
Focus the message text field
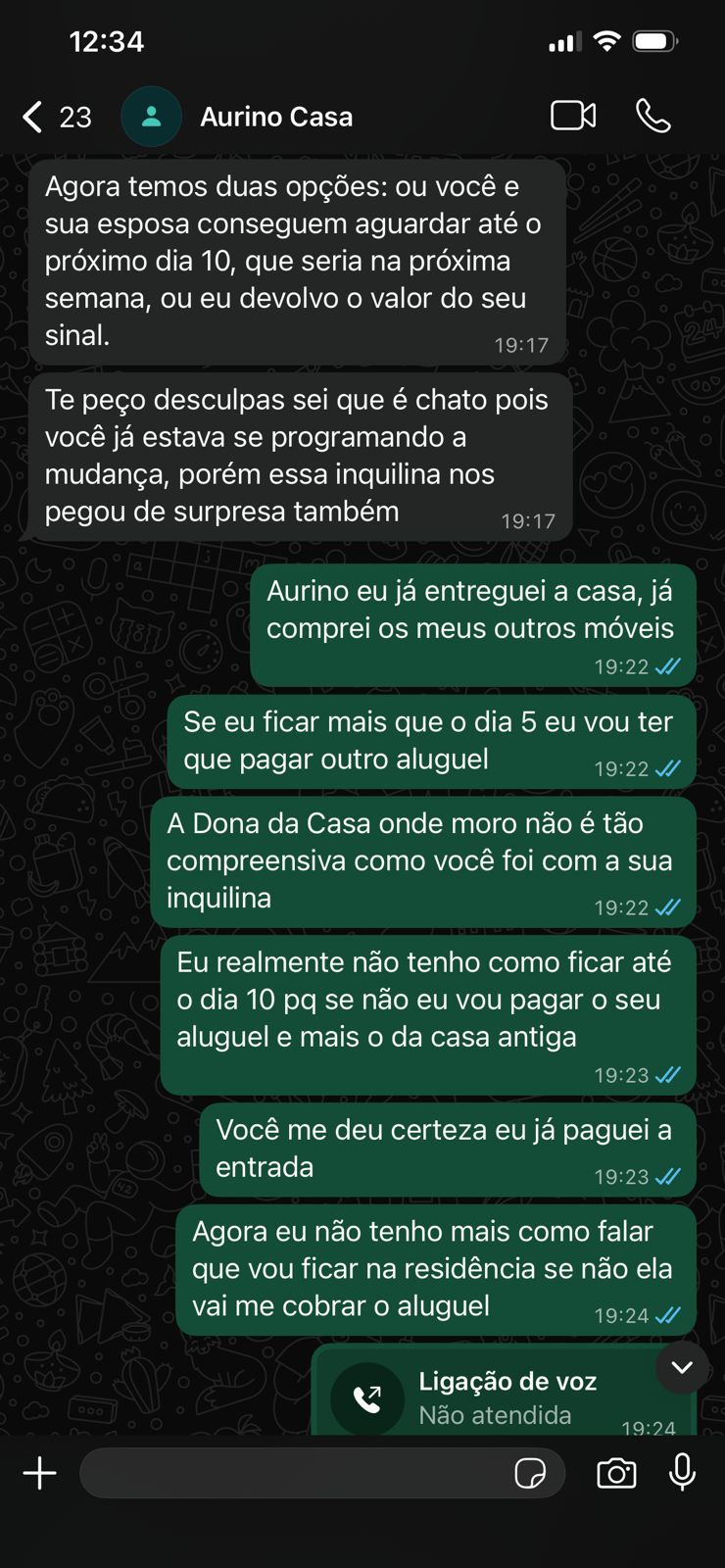294,1473
